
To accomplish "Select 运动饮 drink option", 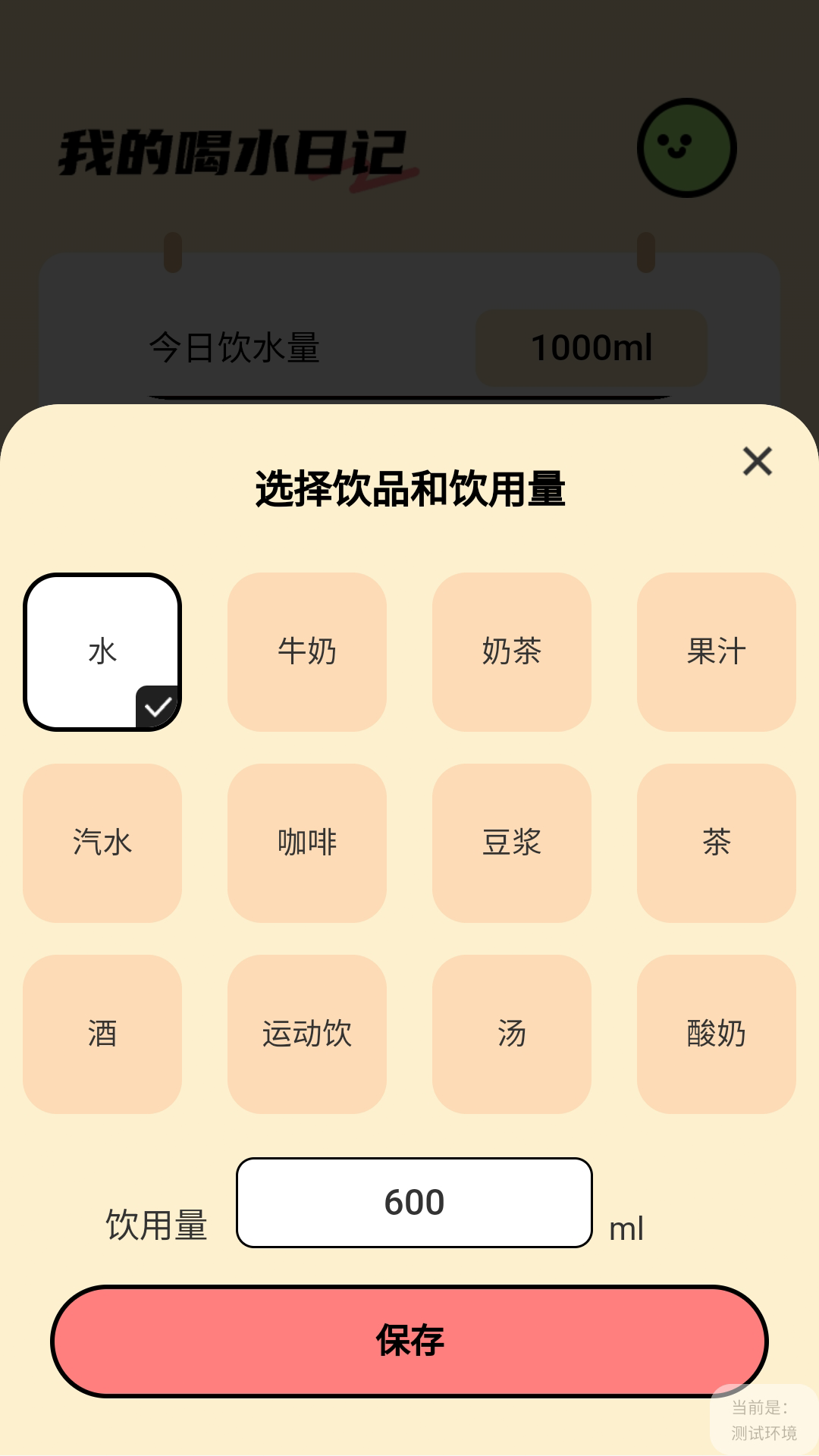I will coord(306,1033).
